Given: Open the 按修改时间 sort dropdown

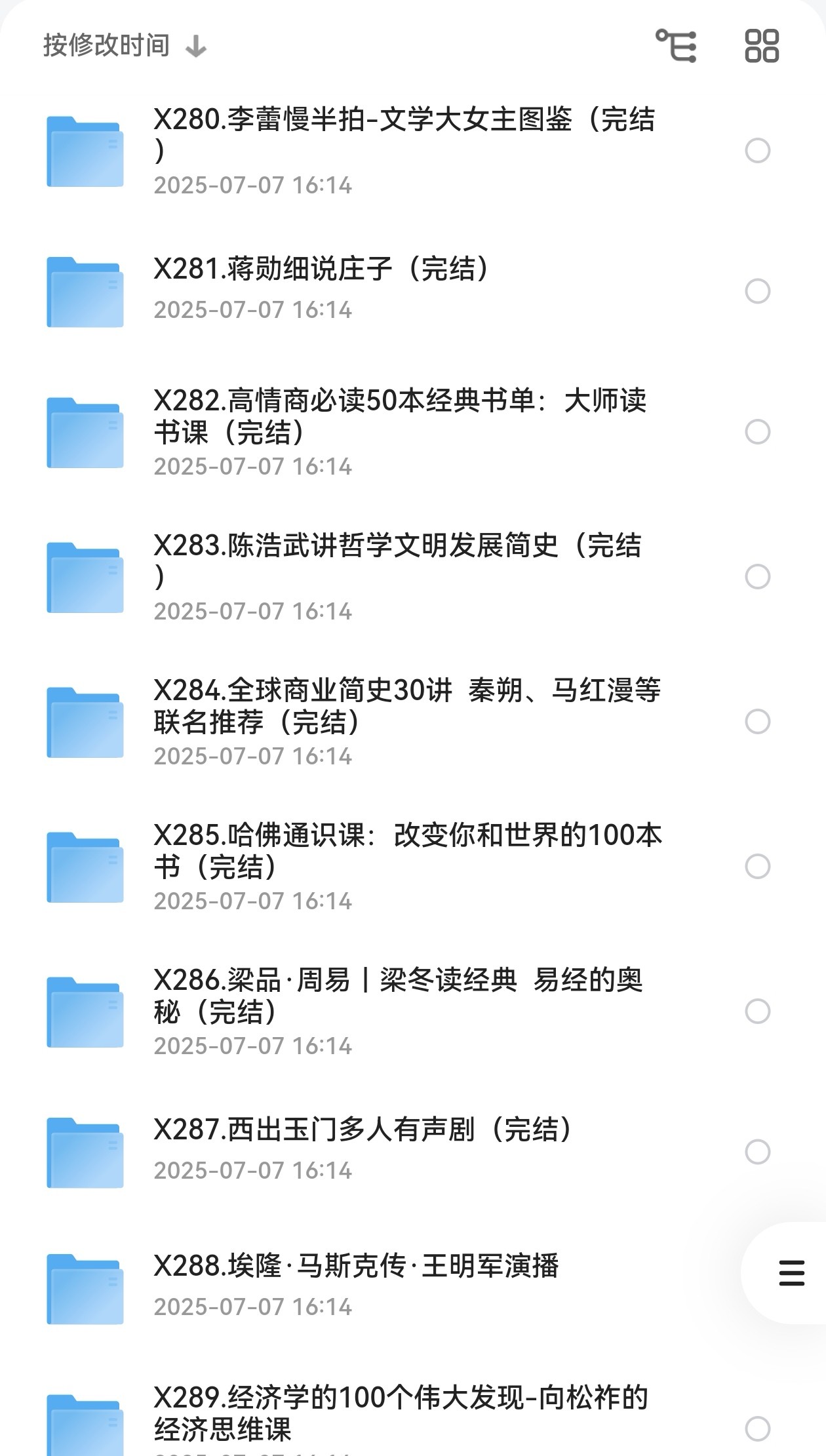Looking at the screenshot, I should pos(105,44).
